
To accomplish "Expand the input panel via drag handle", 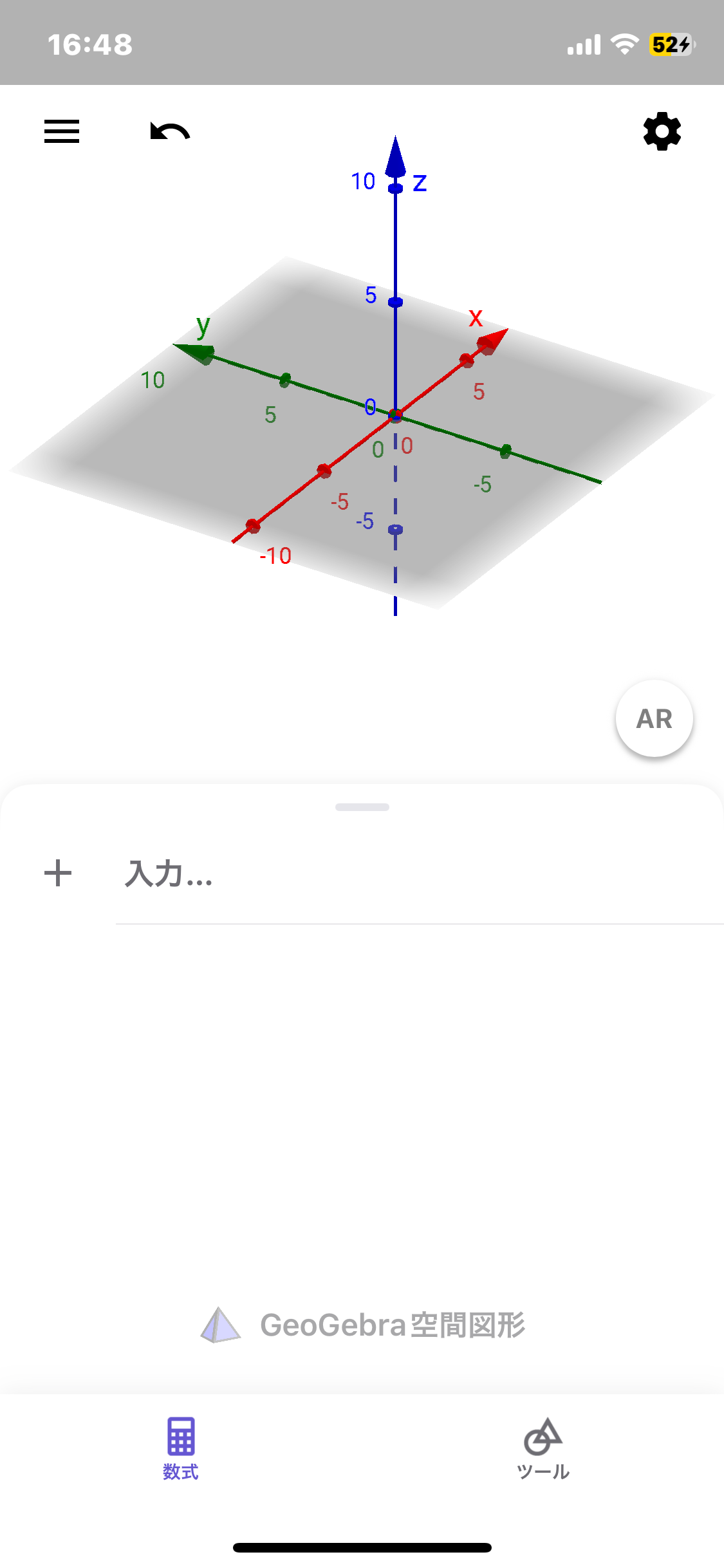I will 362,807.
